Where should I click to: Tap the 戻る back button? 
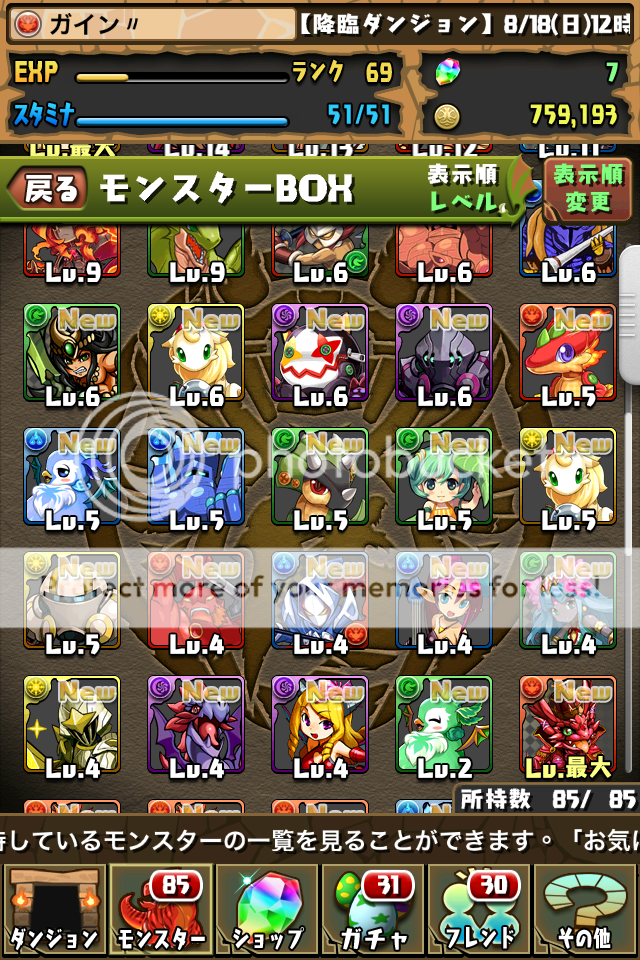pos(48,188)
